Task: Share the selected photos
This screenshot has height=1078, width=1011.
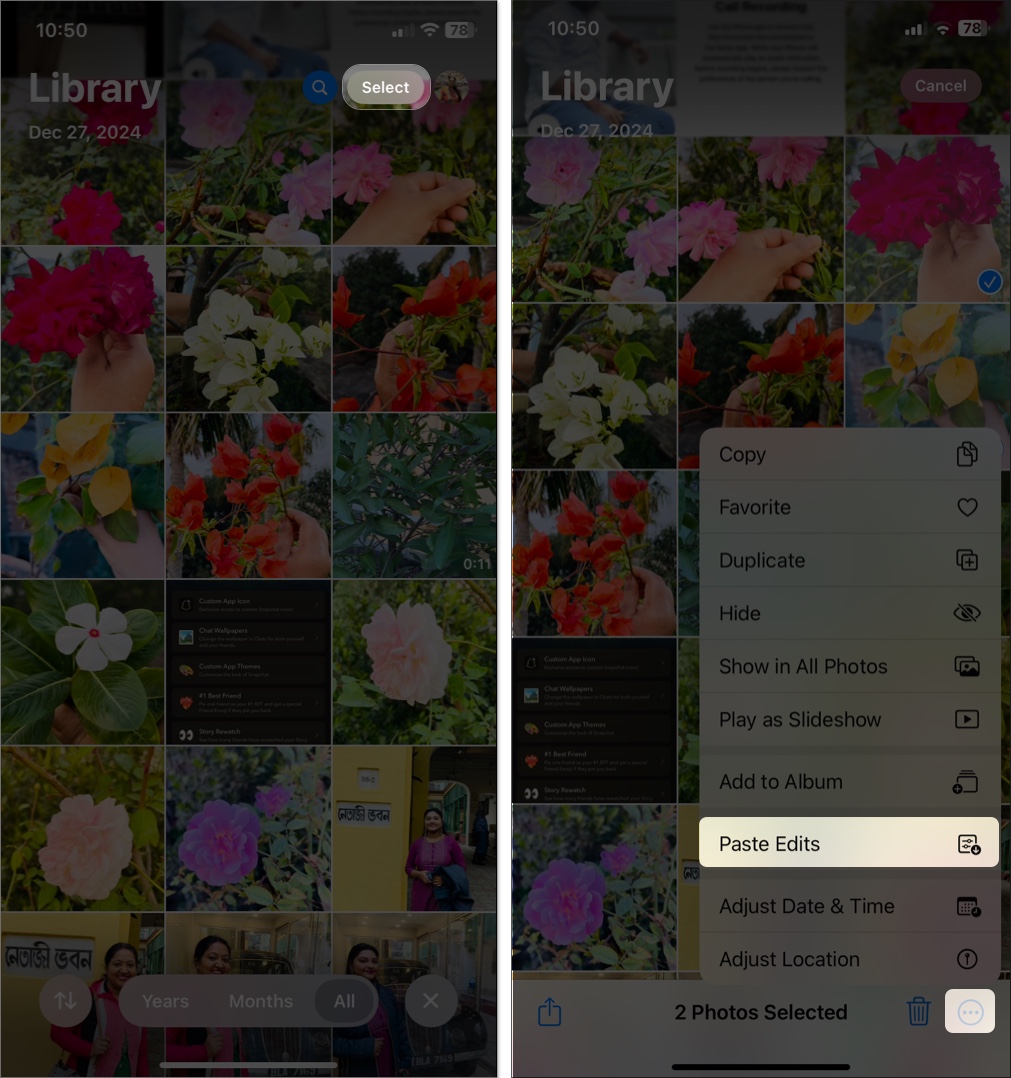Action: pos(549,1012)
